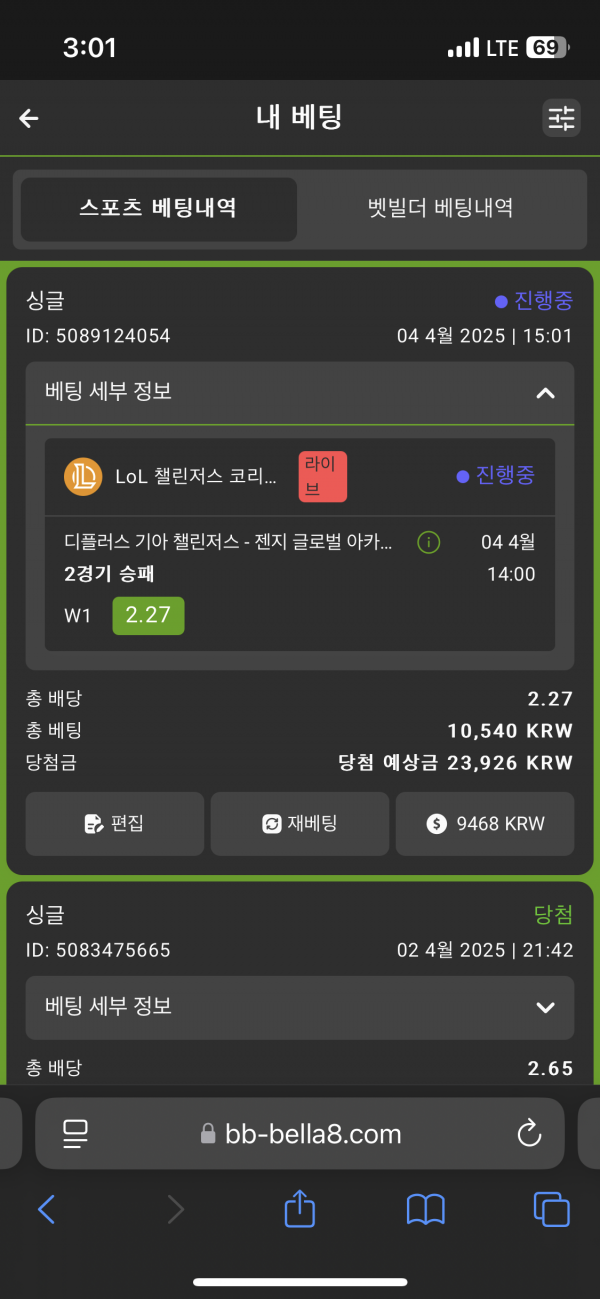The image size is (600, 1299).
Task: Open the bet filter settings icon
Action: pos(561,118)
